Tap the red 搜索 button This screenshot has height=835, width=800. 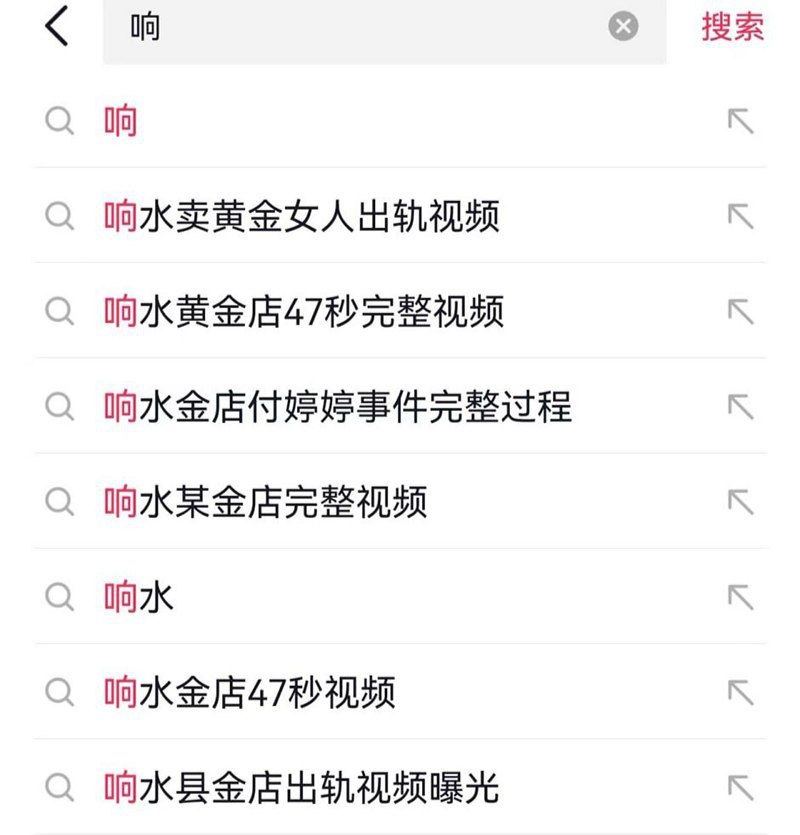(732, 27)
